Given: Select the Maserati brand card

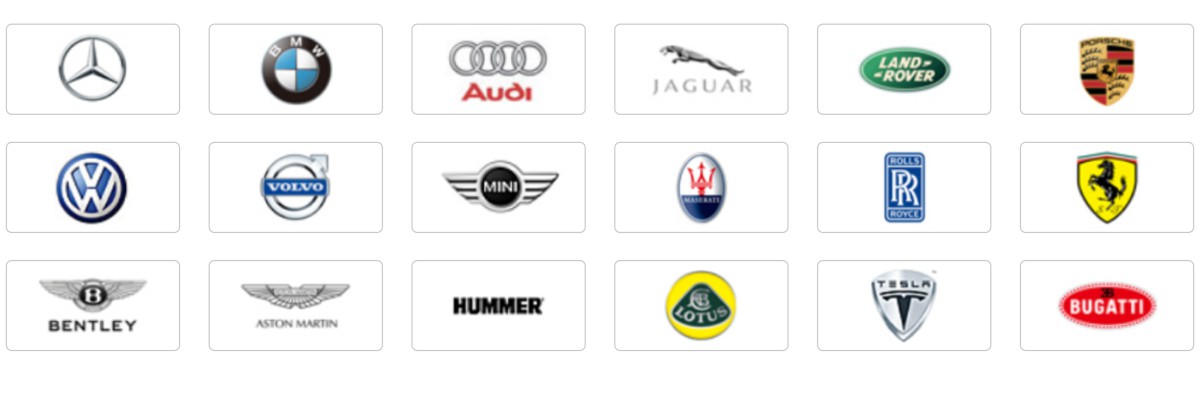Looking at the screenshot, I should click(x=701, y=187).
